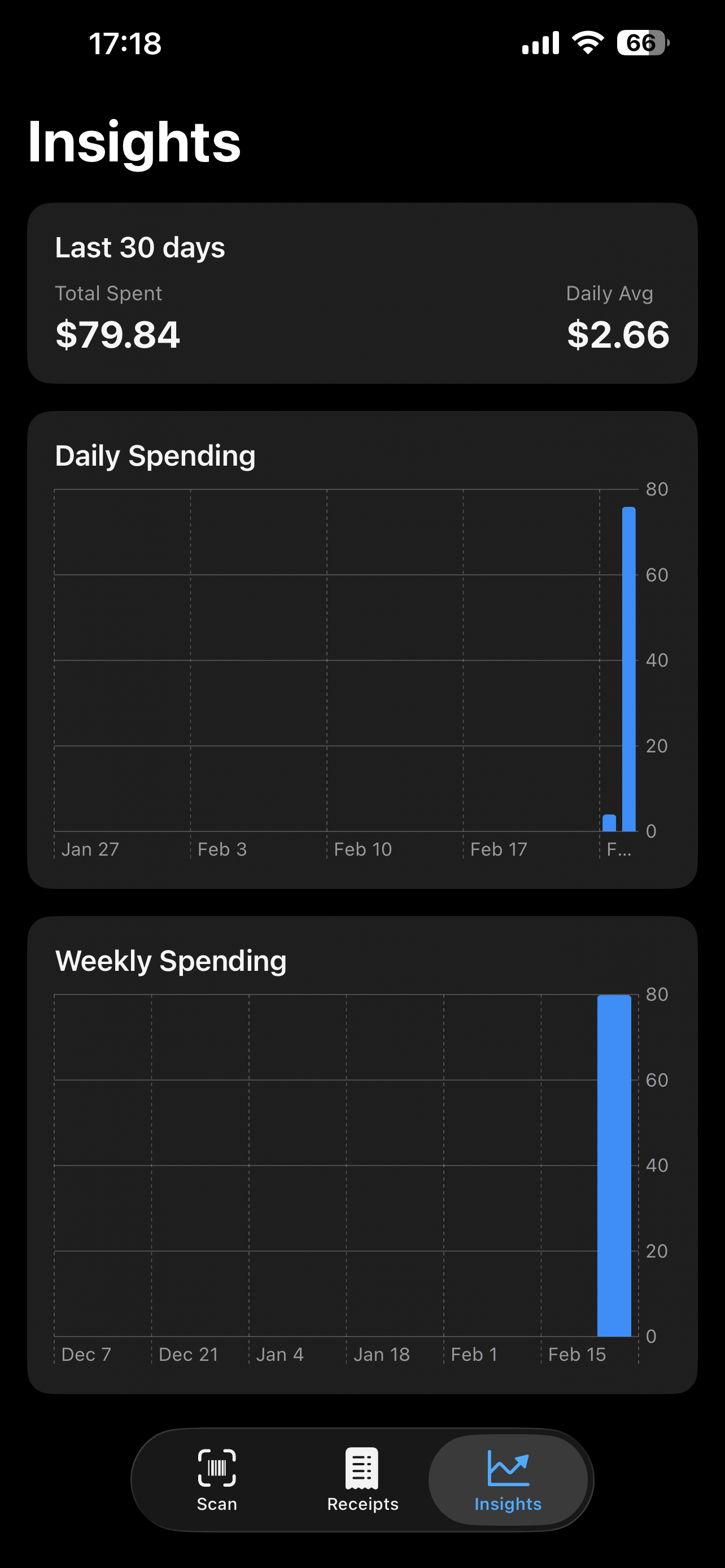Tap the Daily Avg value $2.66
This screenshot has height=1568, width=725.
(617, 334)
